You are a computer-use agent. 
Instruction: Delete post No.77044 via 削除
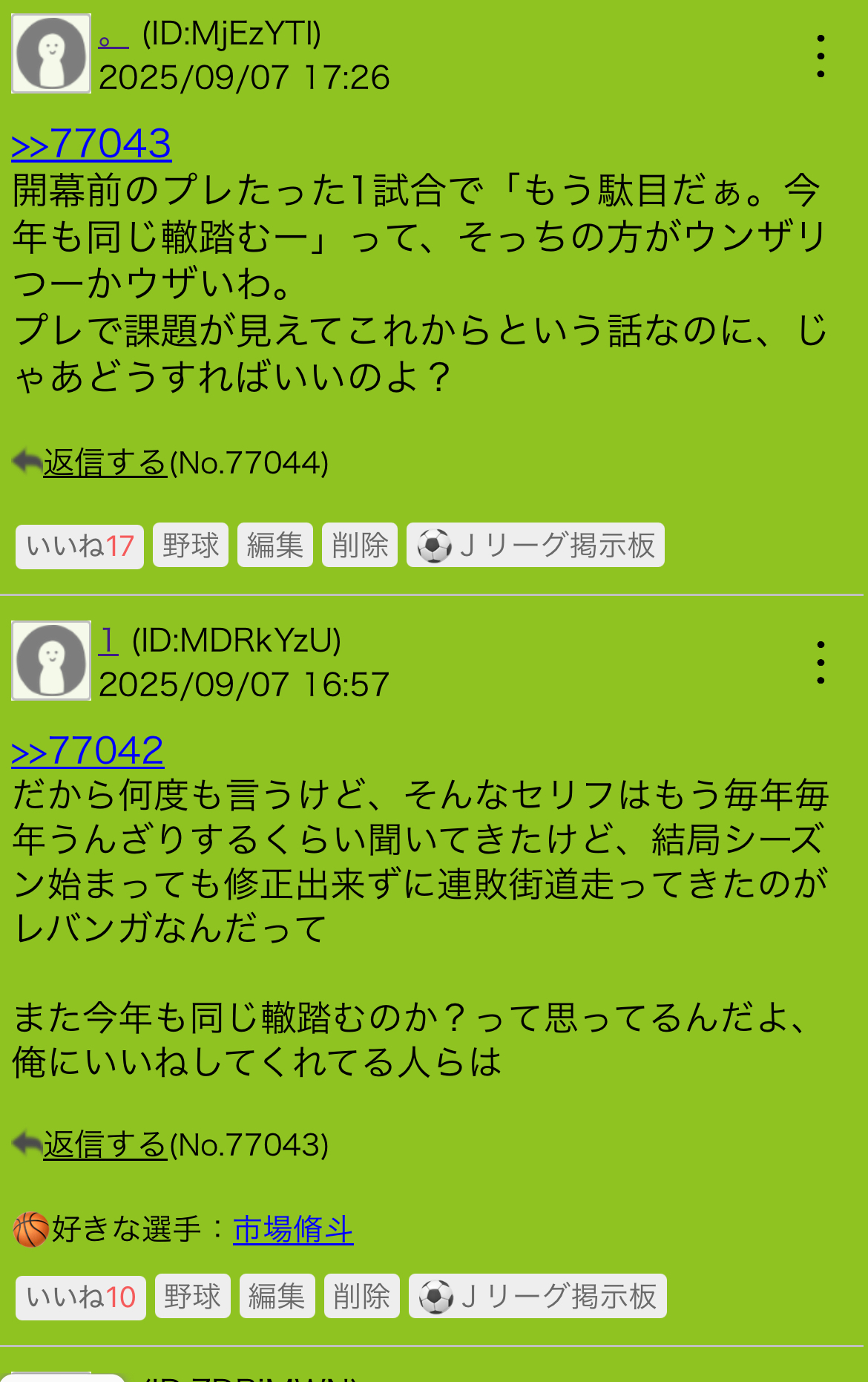coord(360,546)
